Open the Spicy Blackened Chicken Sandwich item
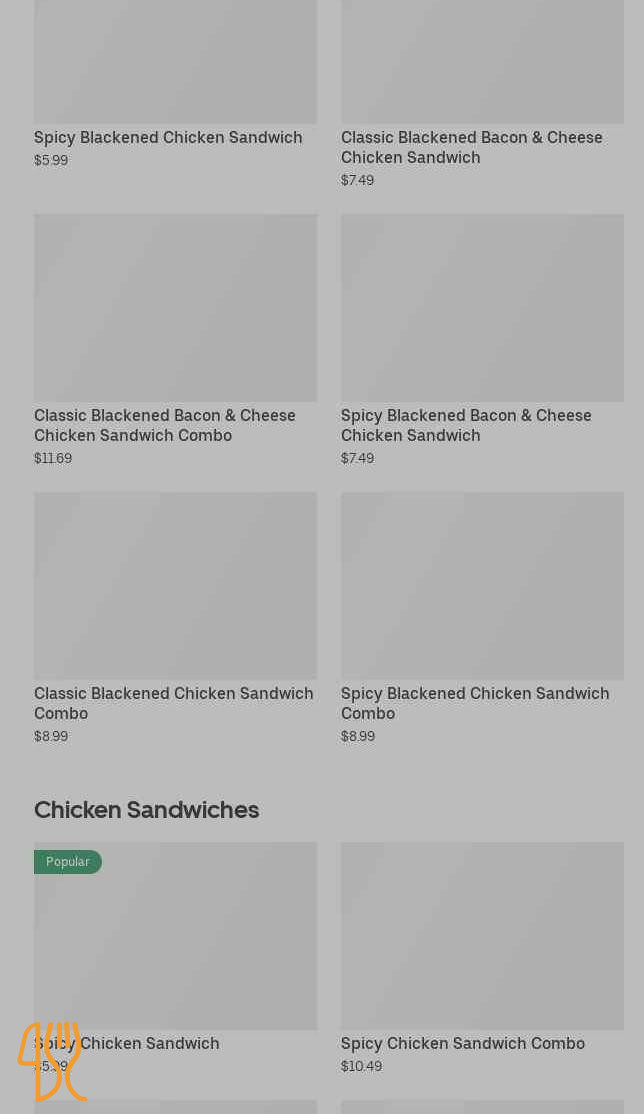Viewport: 644px width, 1114px height. (x=175, y=84)
